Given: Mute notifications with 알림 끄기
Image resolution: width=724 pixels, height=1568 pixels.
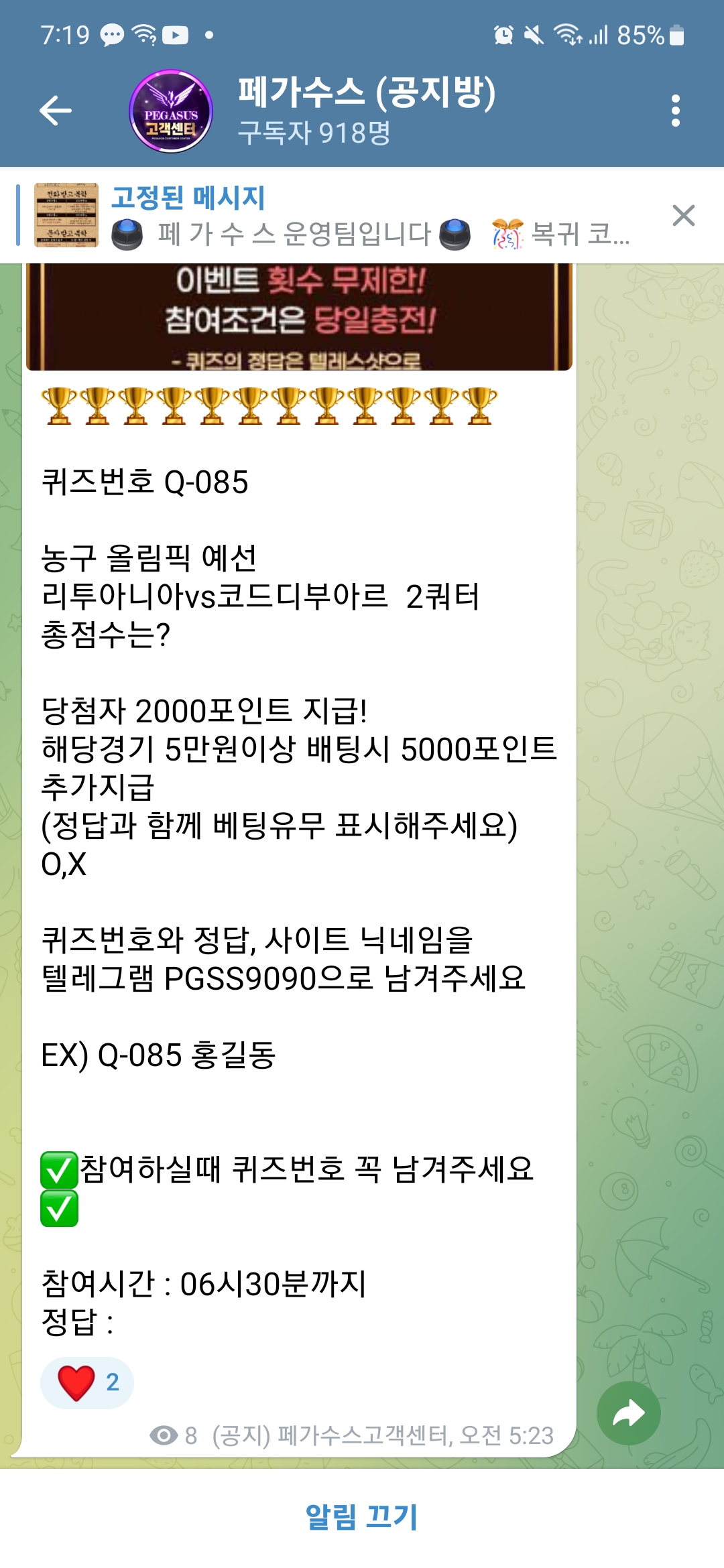Looking at the screenshot, I should click(362, 1517).
